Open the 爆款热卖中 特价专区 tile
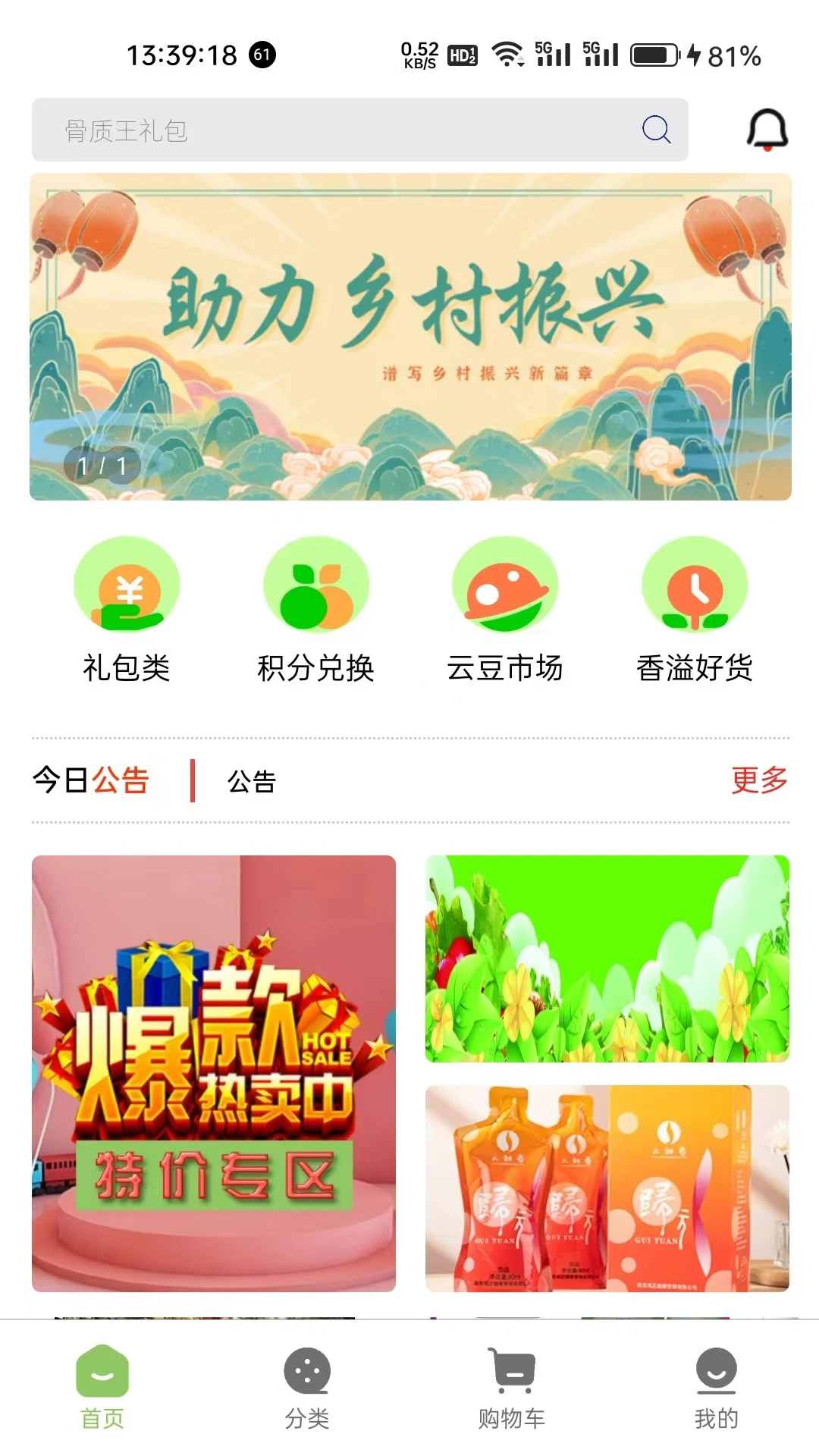The image size is (819, 1456). 214,1073
